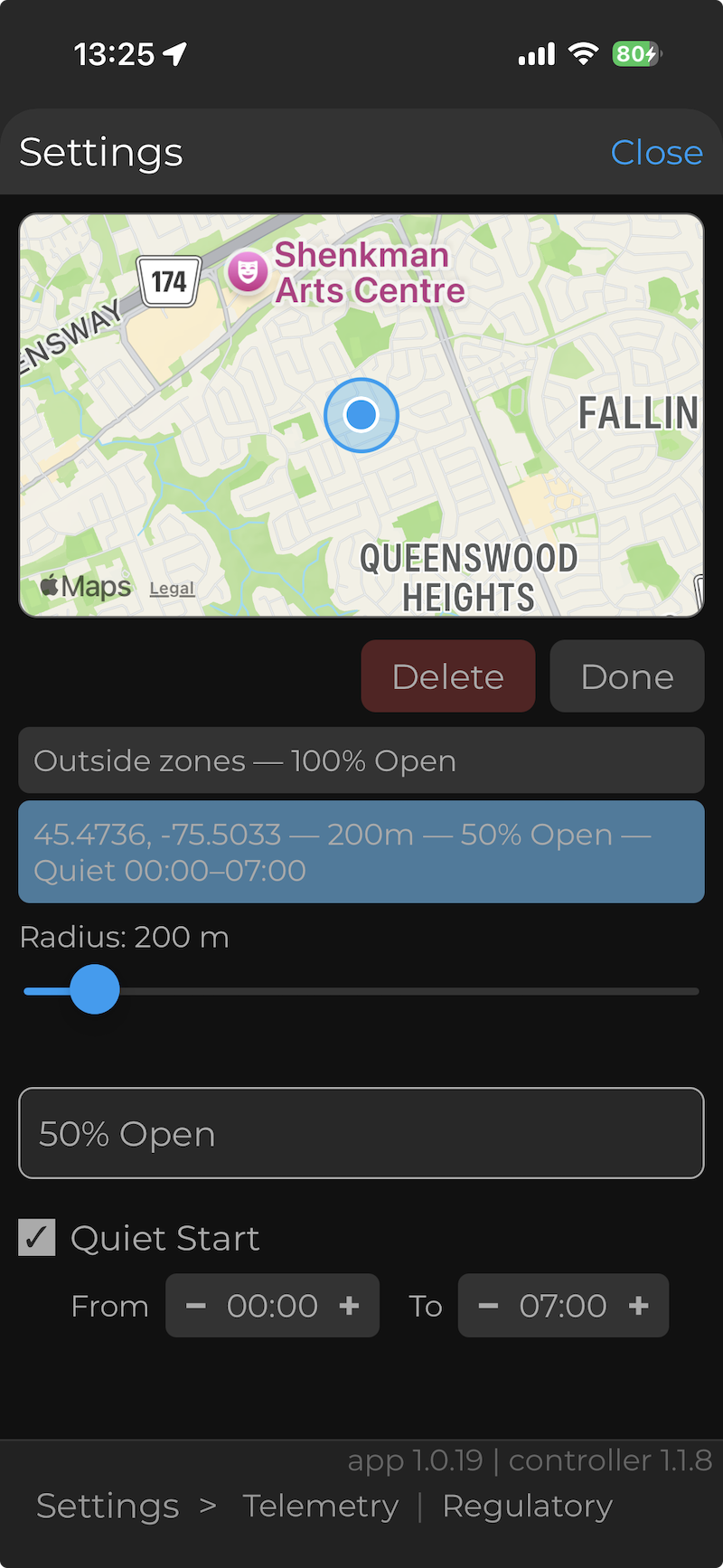Tap the Radius slider track

click(x=407, y=991)
